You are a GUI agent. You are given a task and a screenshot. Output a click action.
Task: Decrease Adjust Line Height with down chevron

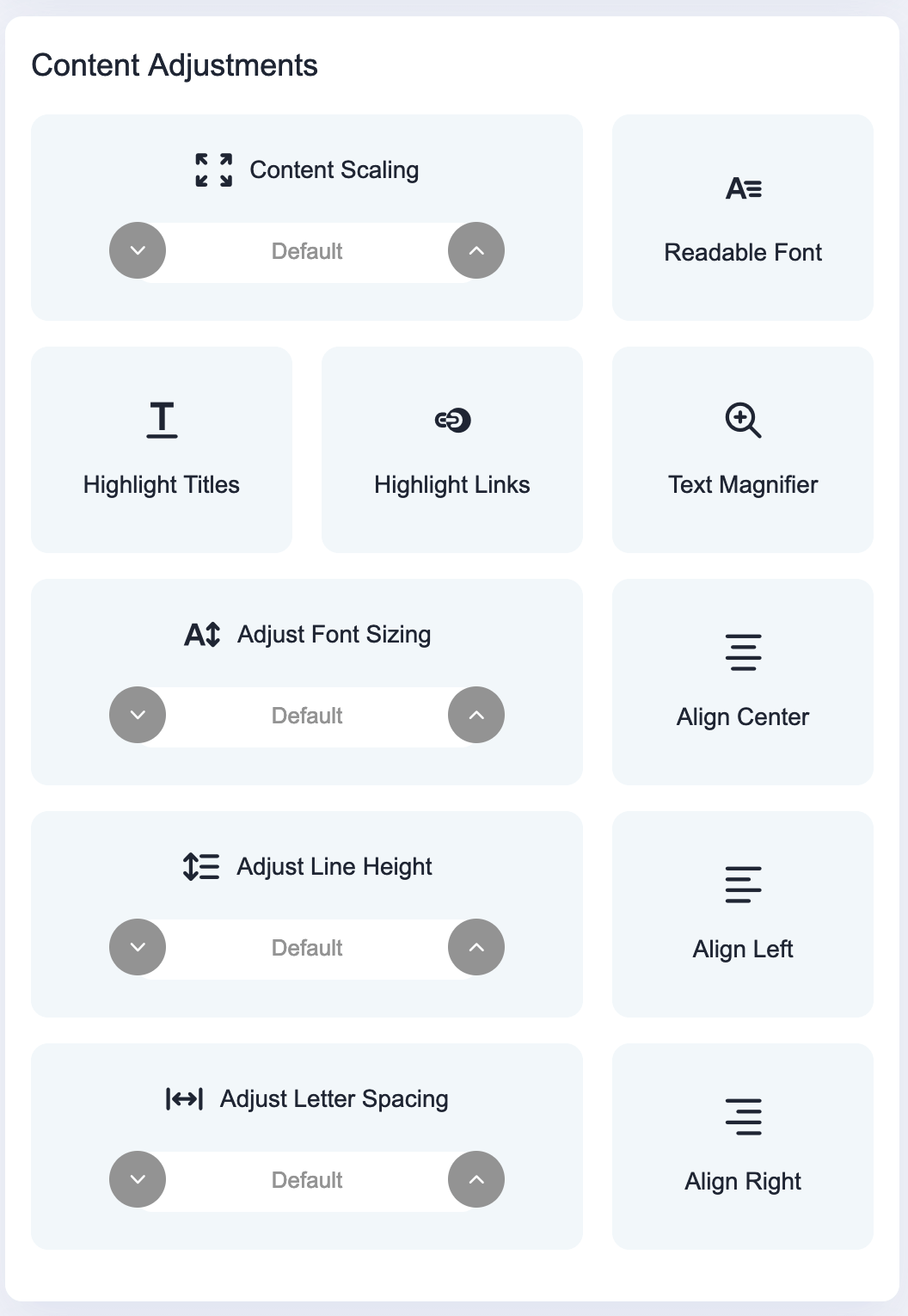137,947
